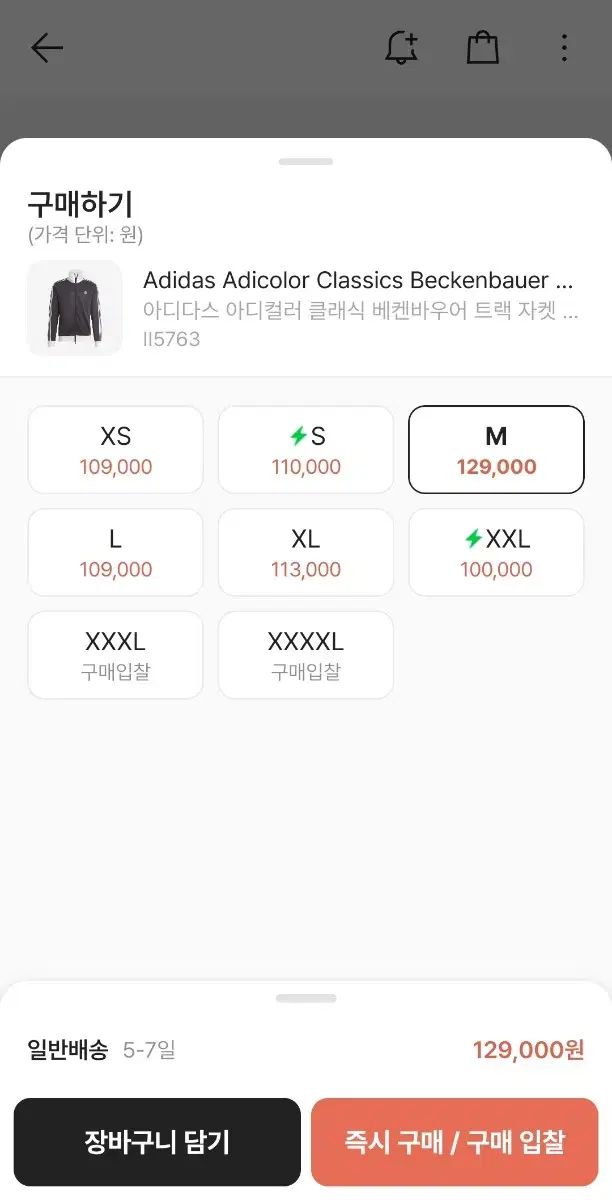Screen dimensions: 612x1200
Task: Choose size XXXXL for 구매입찰
Action: 305,655
